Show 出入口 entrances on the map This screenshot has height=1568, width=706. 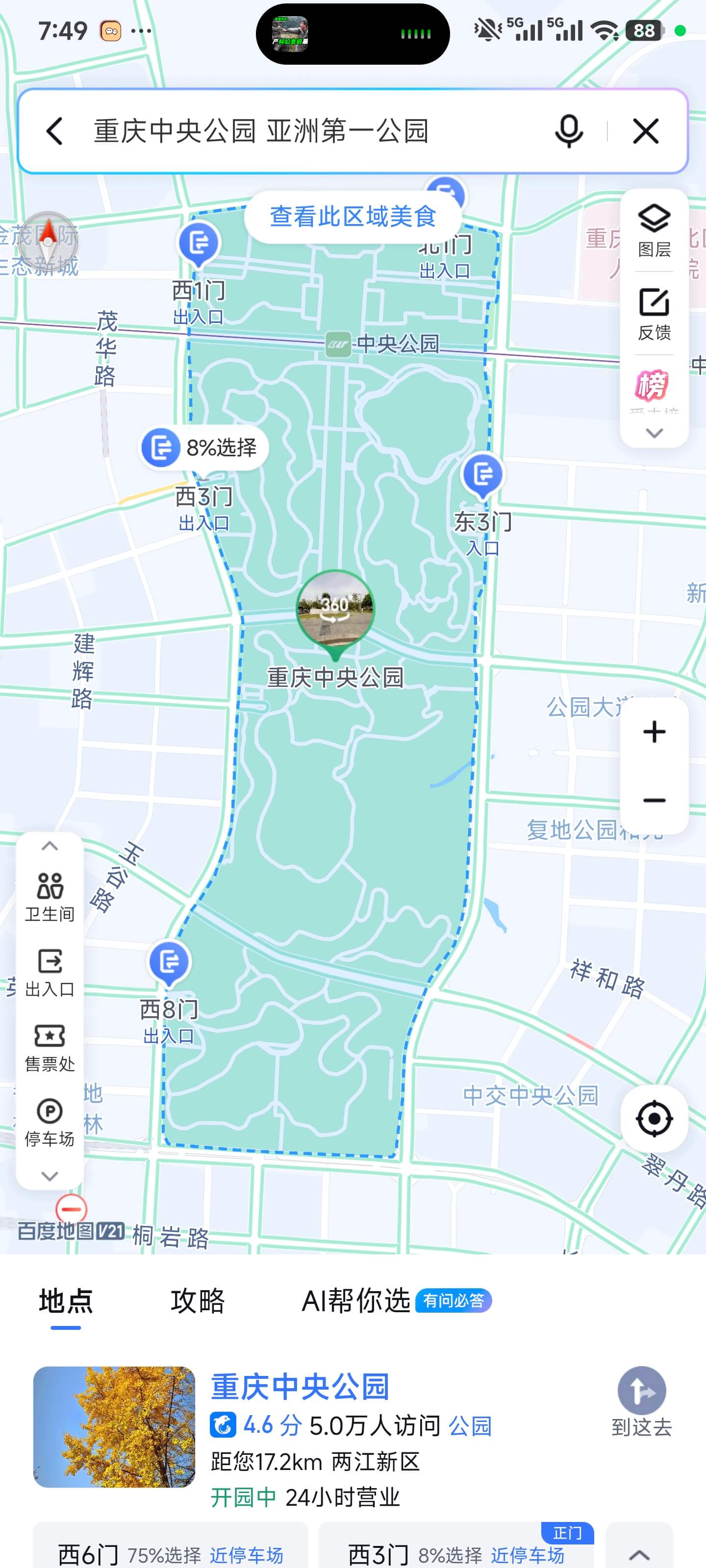click(x=50, y=972)
